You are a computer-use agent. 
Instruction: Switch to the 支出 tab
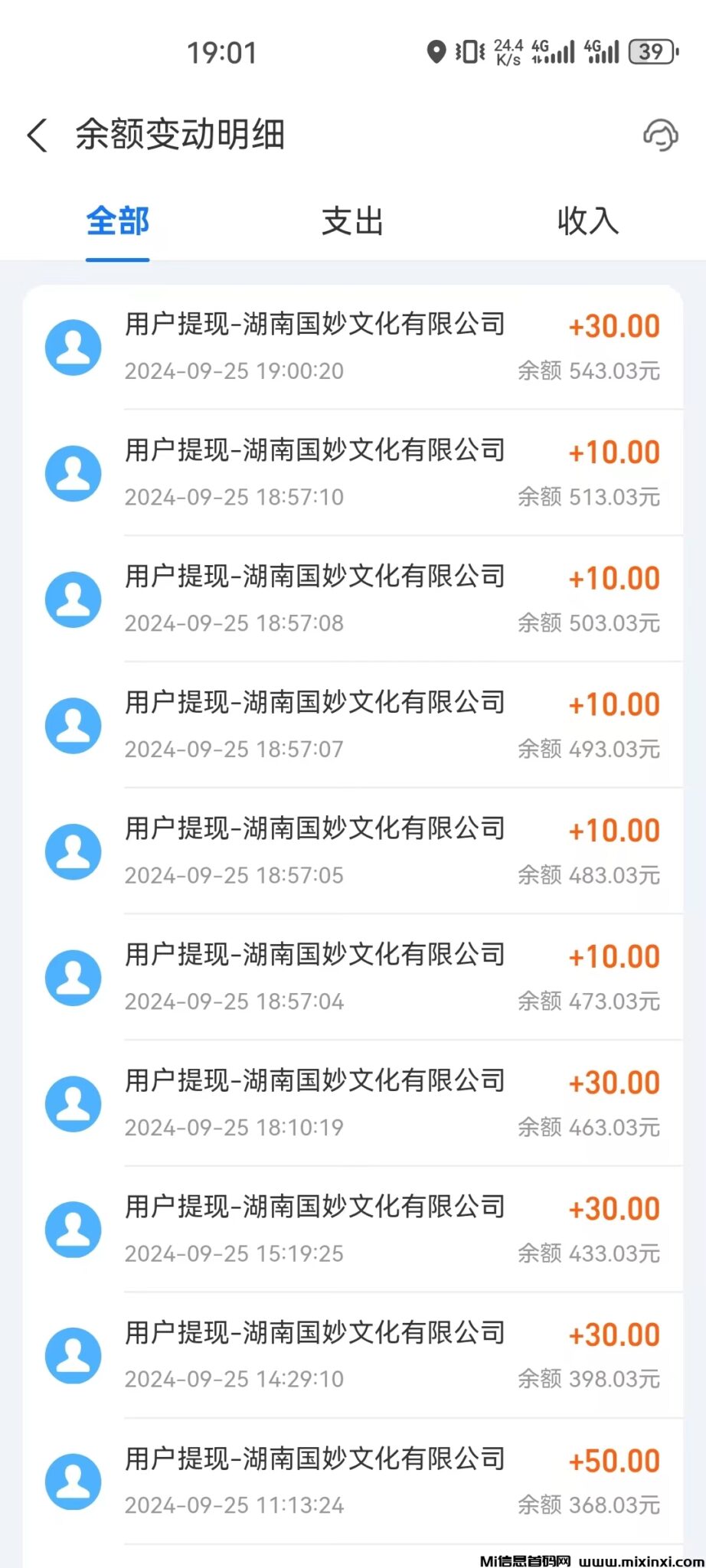352,222
